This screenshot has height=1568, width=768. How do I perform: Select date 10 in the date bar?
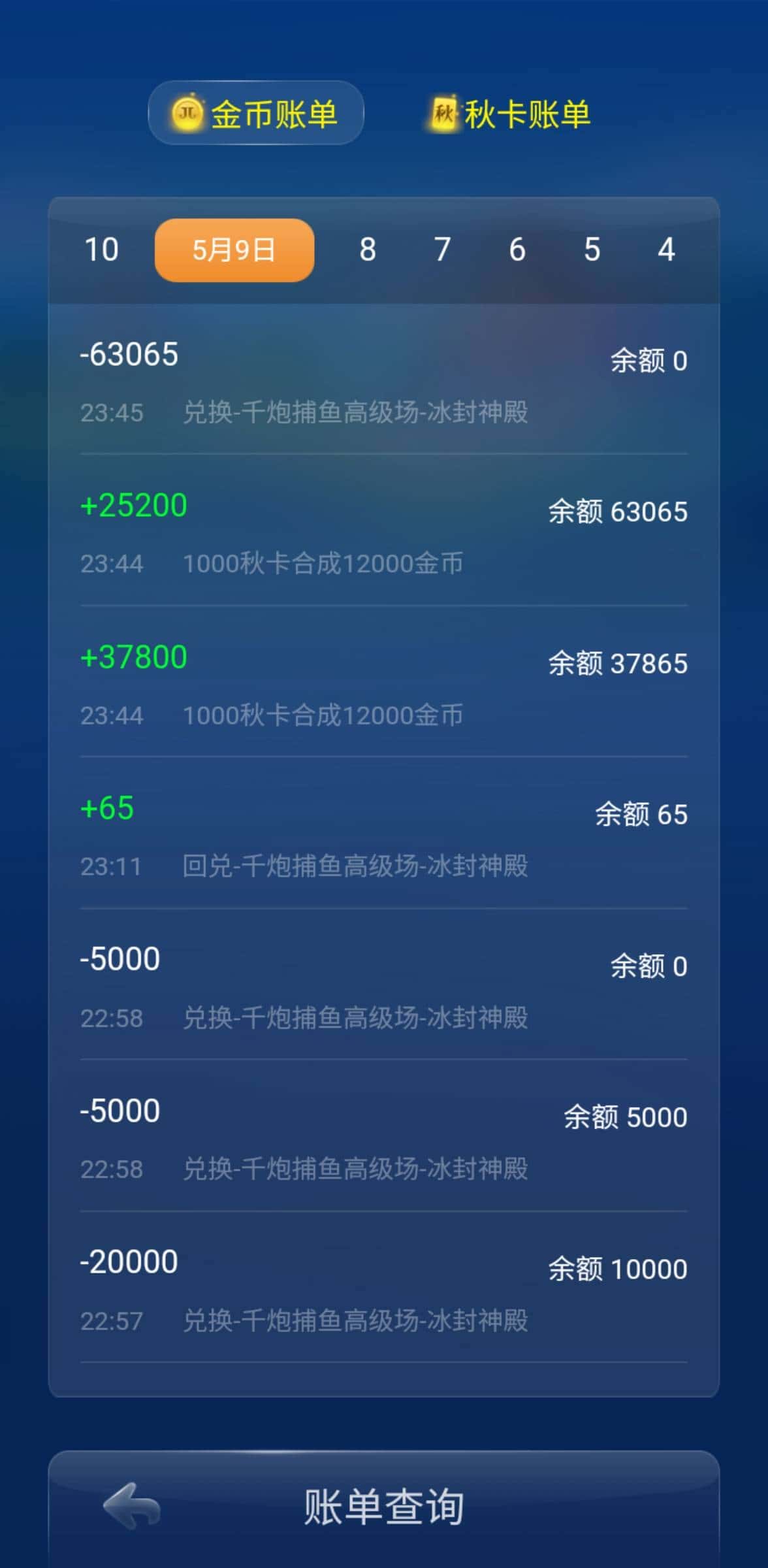[103, 249]
